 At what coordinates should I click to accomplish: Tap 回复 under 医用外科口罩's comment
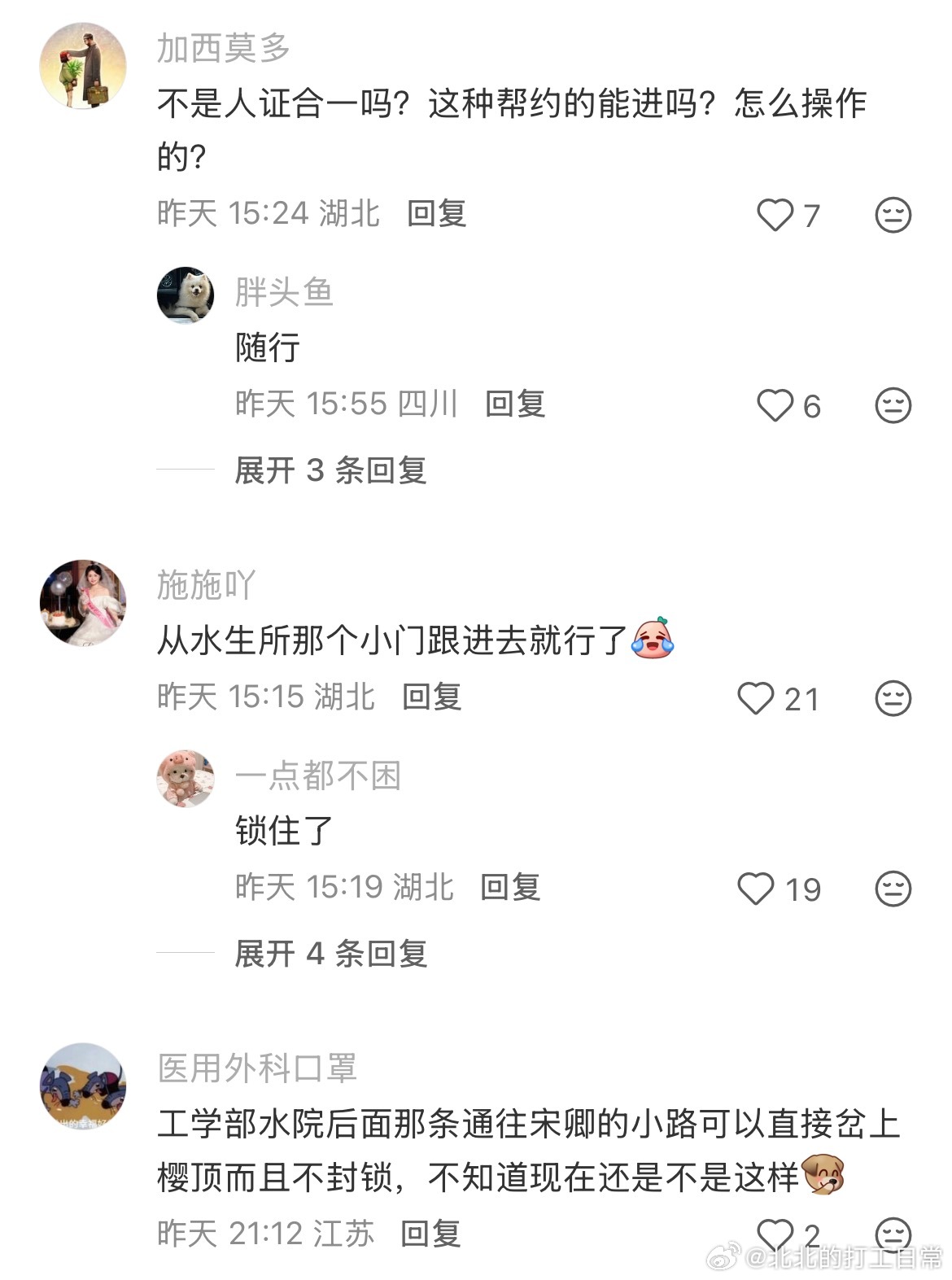(430, 1234)
